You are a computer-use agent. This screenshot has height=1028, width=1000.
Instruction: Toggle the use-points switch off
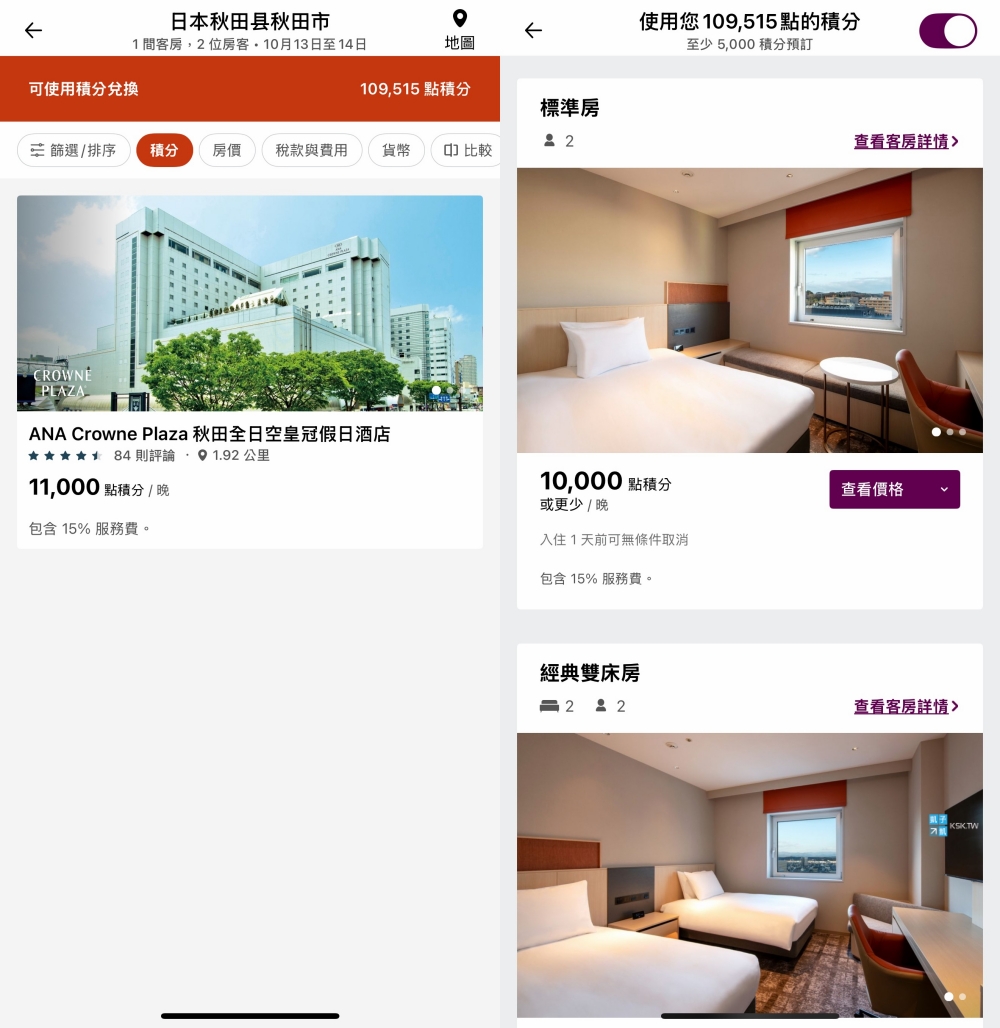947,30
